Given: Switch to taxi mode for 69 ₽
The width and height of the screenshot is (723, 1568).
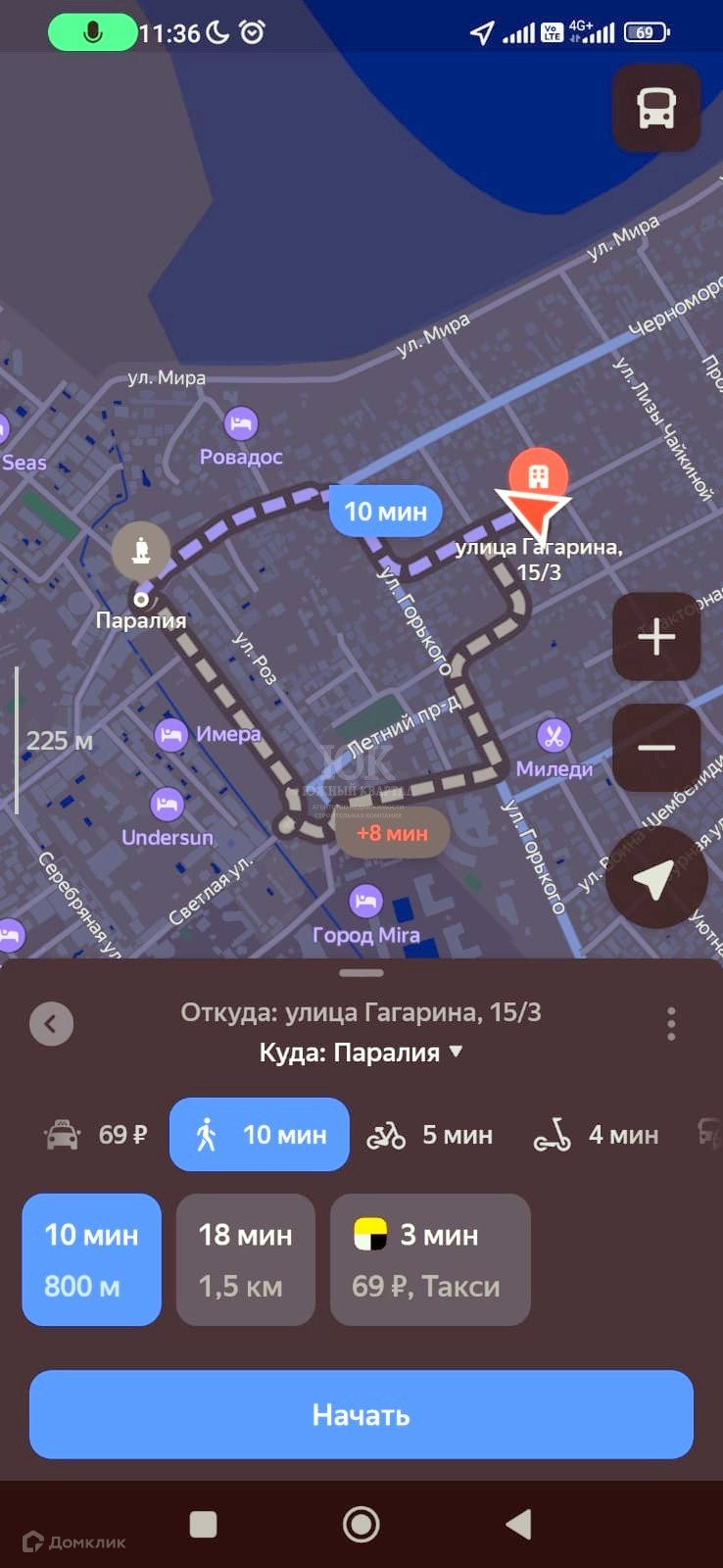Looking at the screenshot, I should tap(96, 1135).
